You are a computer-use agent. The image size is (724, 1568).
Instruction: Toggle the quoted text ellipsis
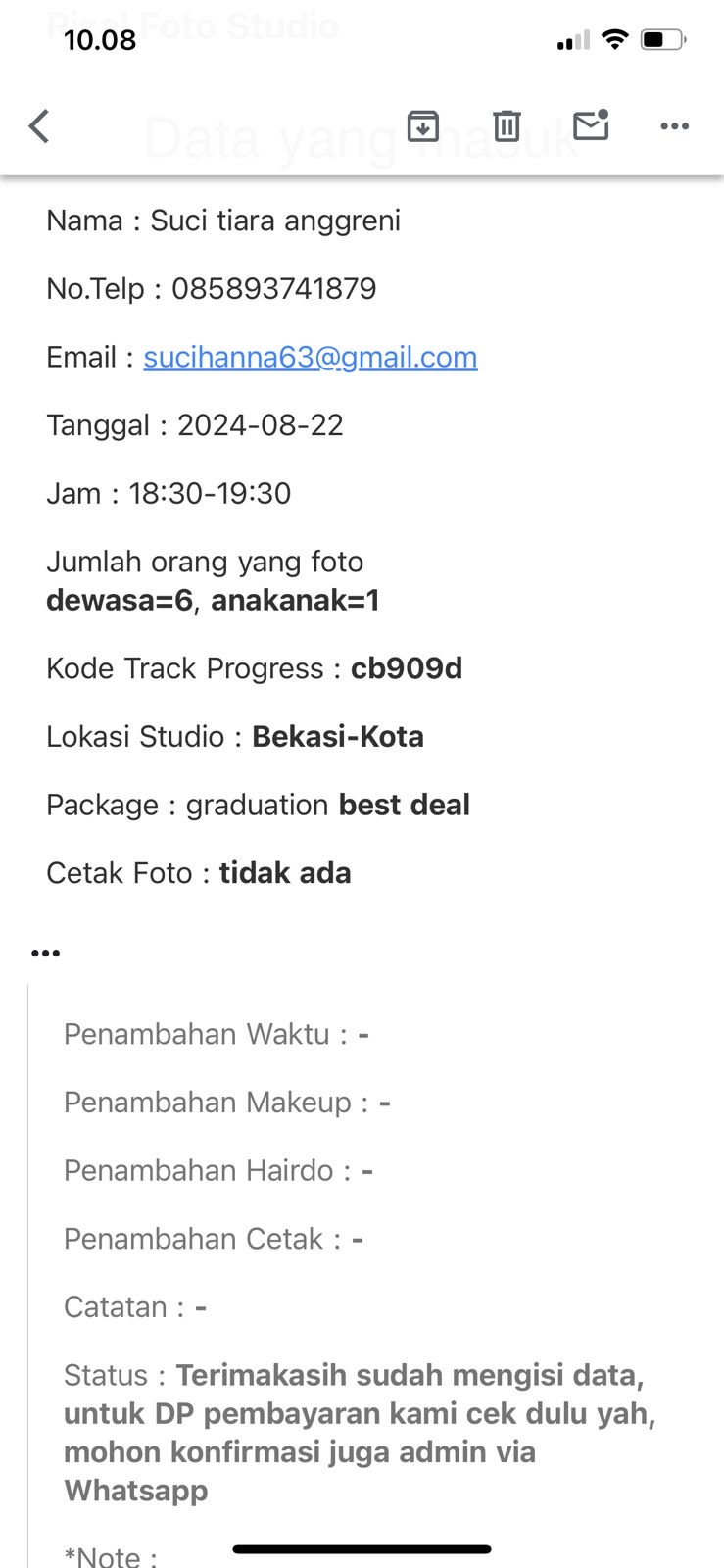[x=45, y=953]
